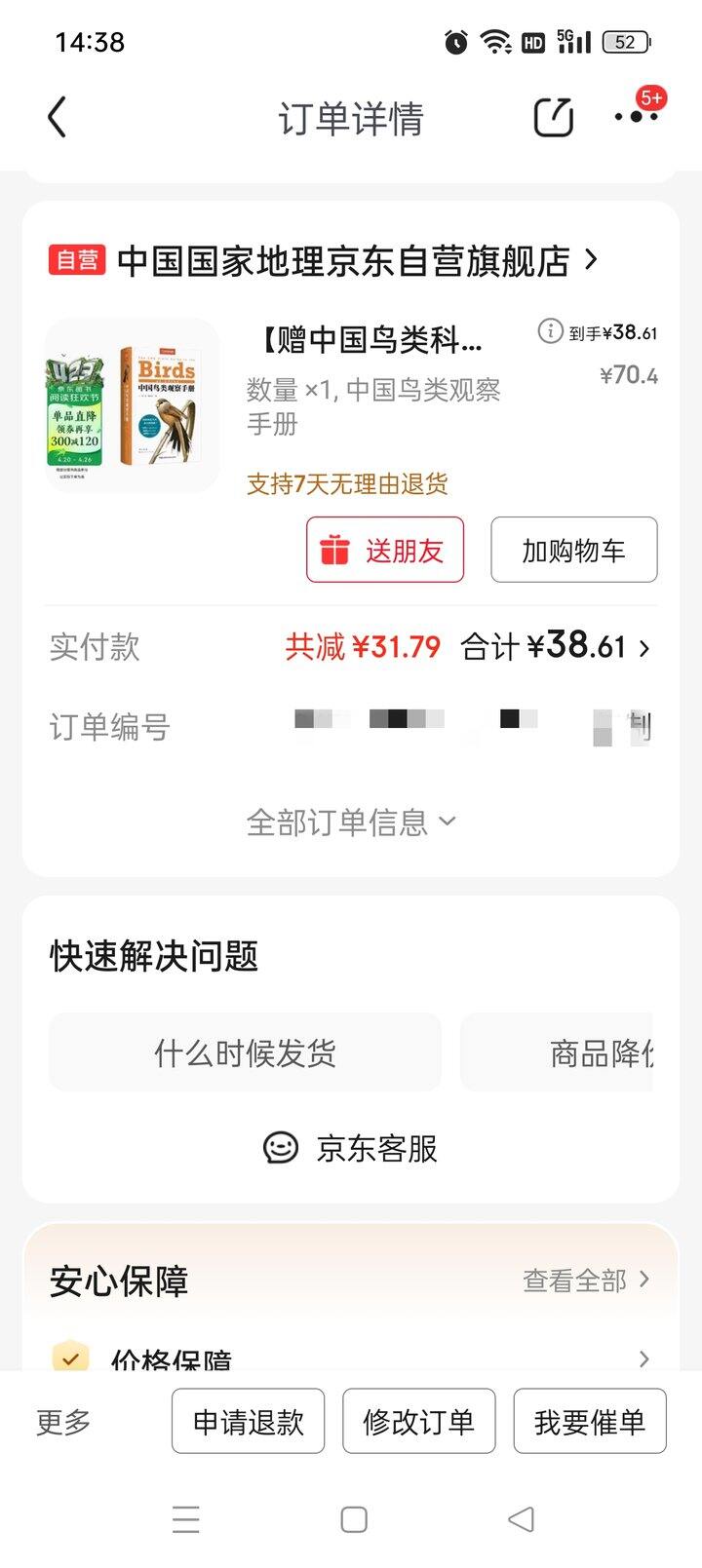Open 更多 options in the bottom bar
The height and width of the screenshot is (1568, 702).
click(x=63, y=1422)
